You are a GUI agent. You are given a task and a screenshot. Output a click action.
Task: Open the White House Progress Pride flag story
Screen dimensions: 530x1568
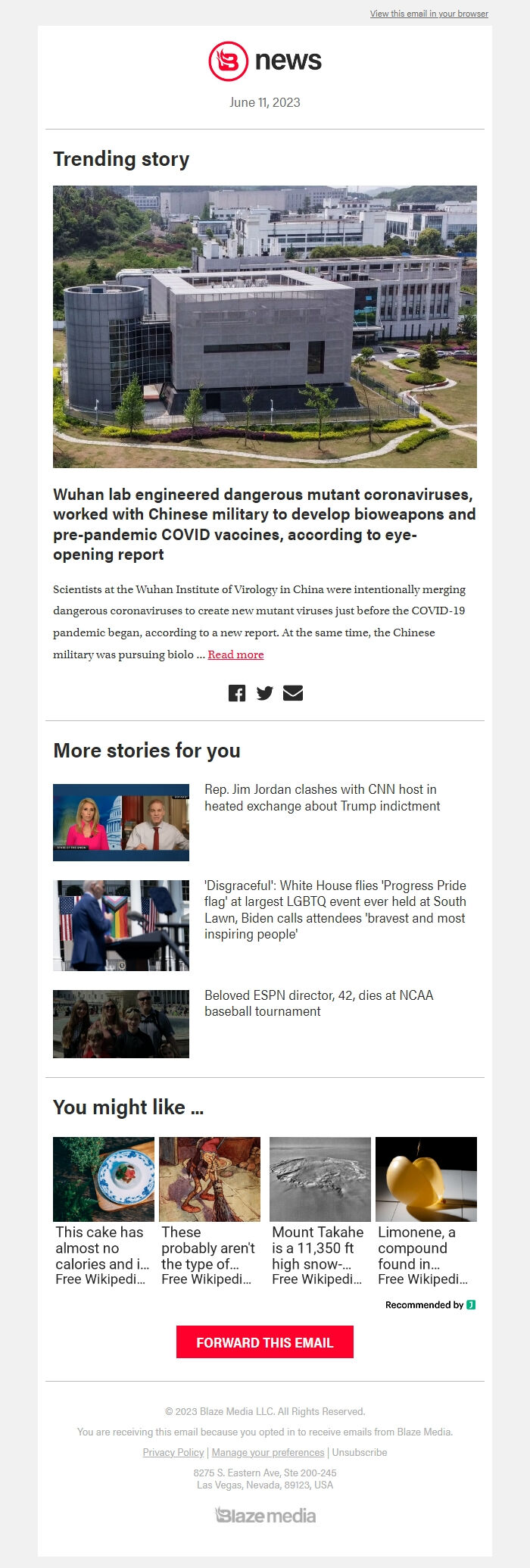click(x=335, y=909)
